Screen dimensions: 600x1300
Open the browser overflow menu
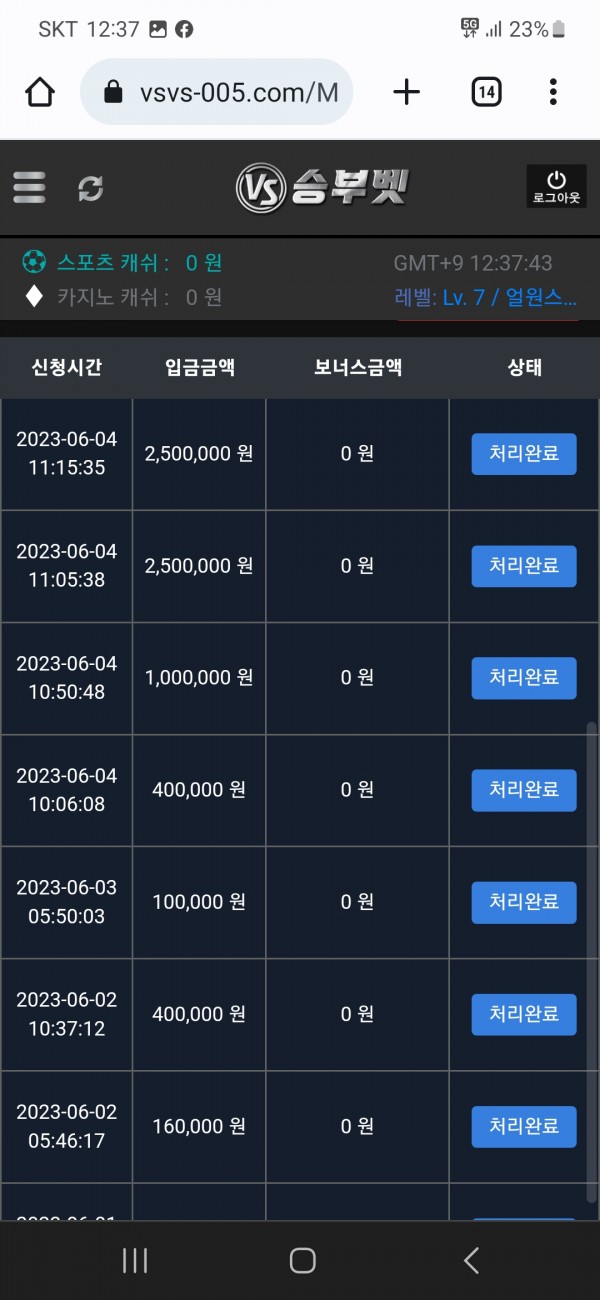tap(553, 93)
